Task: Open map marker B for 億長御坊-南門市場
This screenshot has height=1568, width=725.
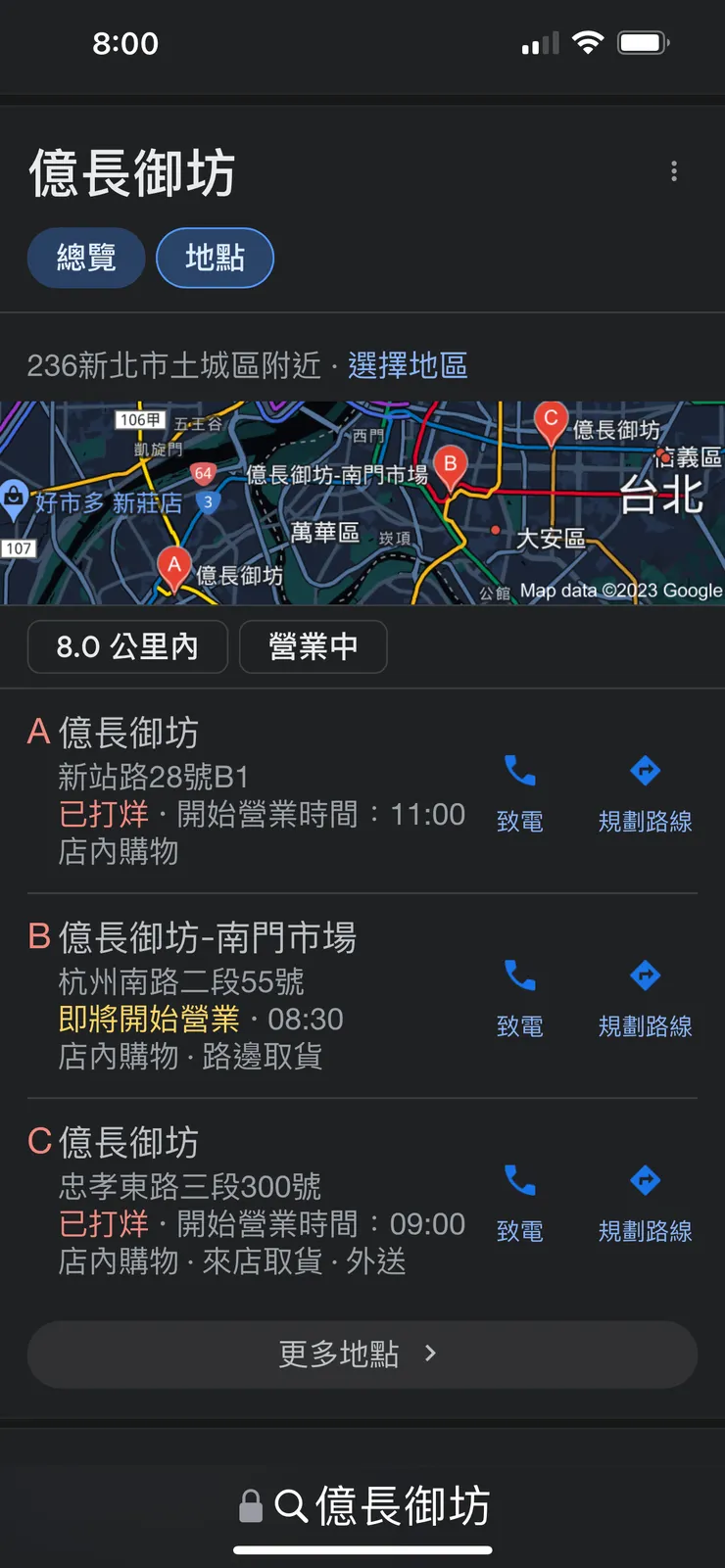Action: [451, 465]
